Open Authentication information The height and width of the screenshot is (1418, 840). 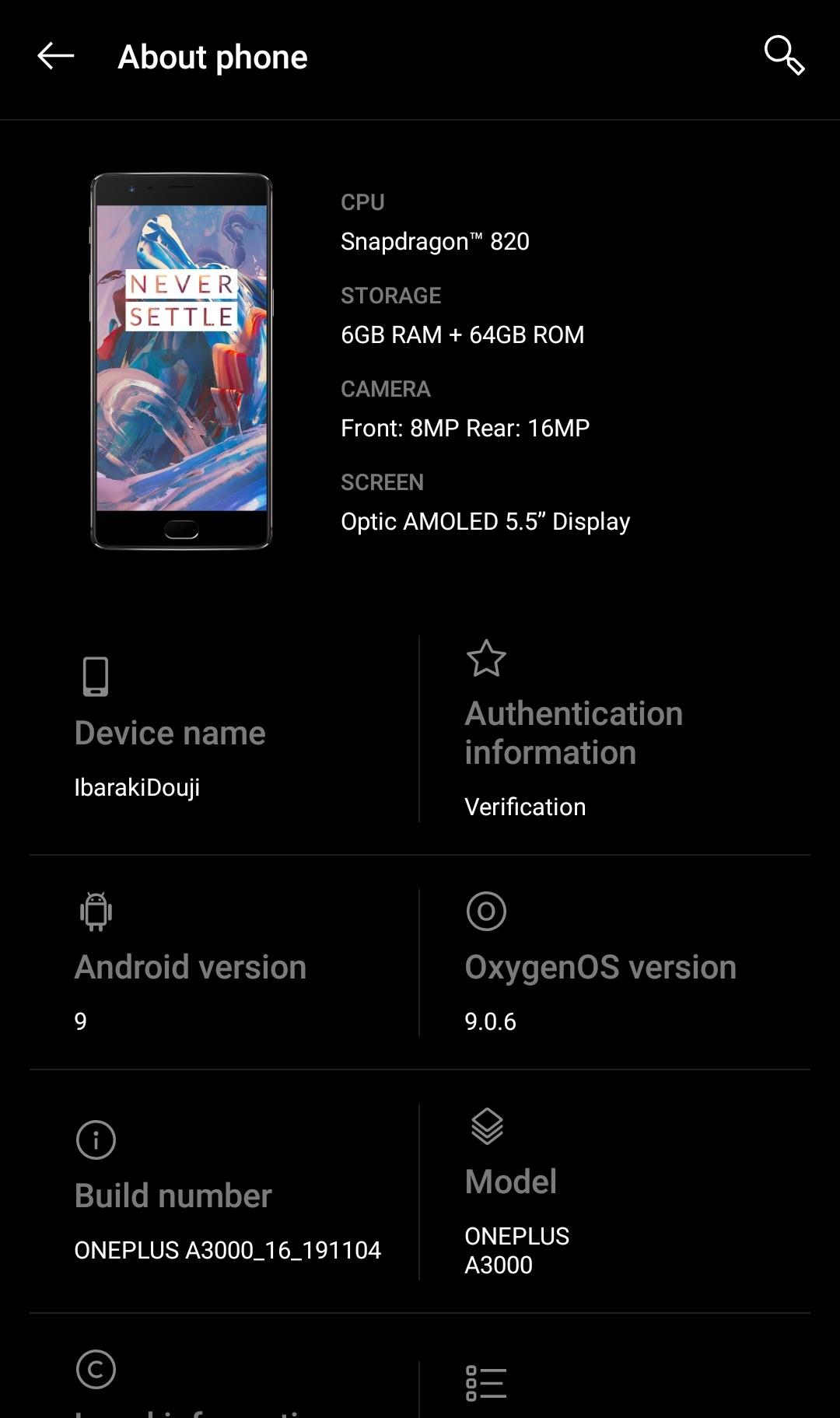[x=615, y=729]
